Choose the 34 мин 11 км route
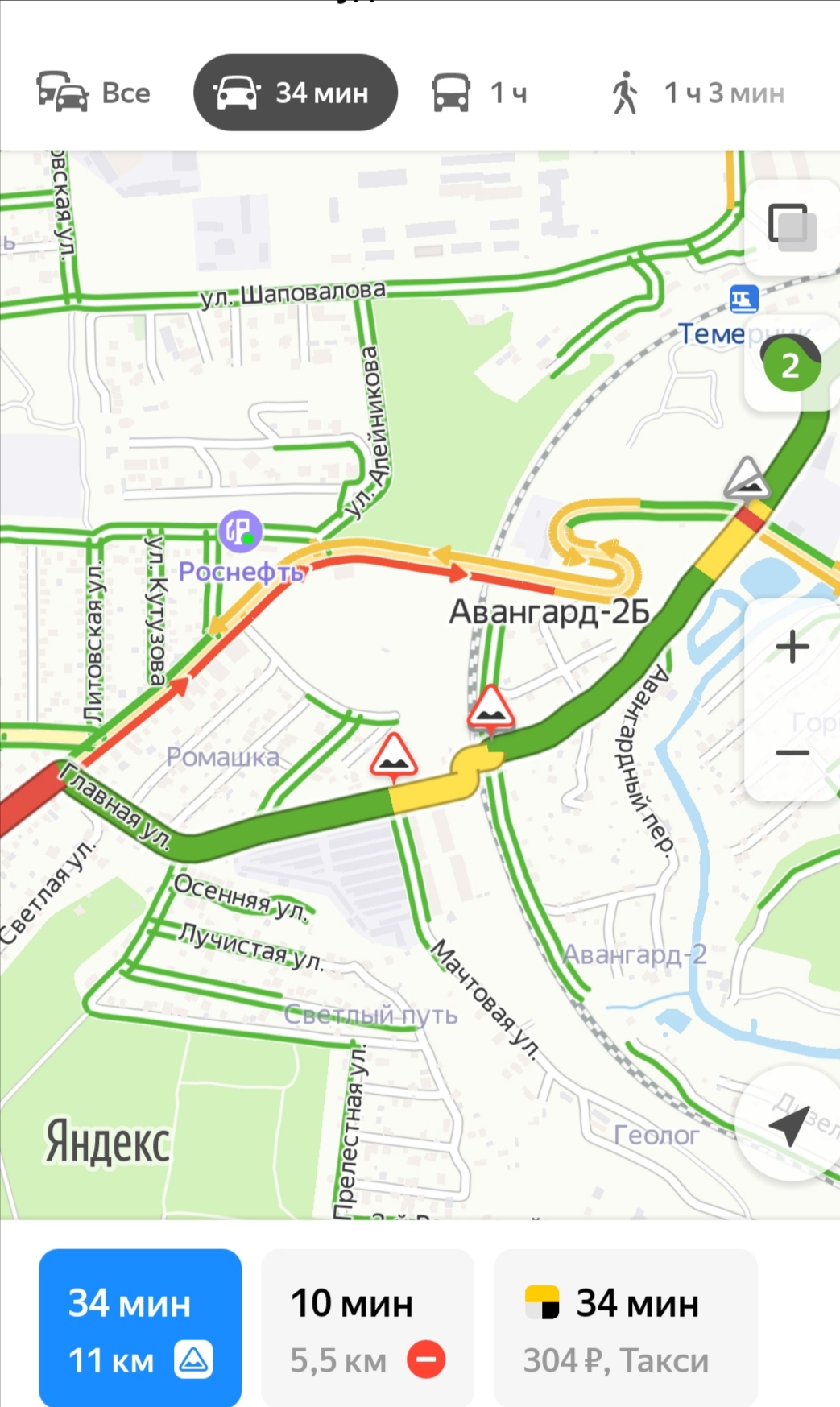 point(140,1329)
